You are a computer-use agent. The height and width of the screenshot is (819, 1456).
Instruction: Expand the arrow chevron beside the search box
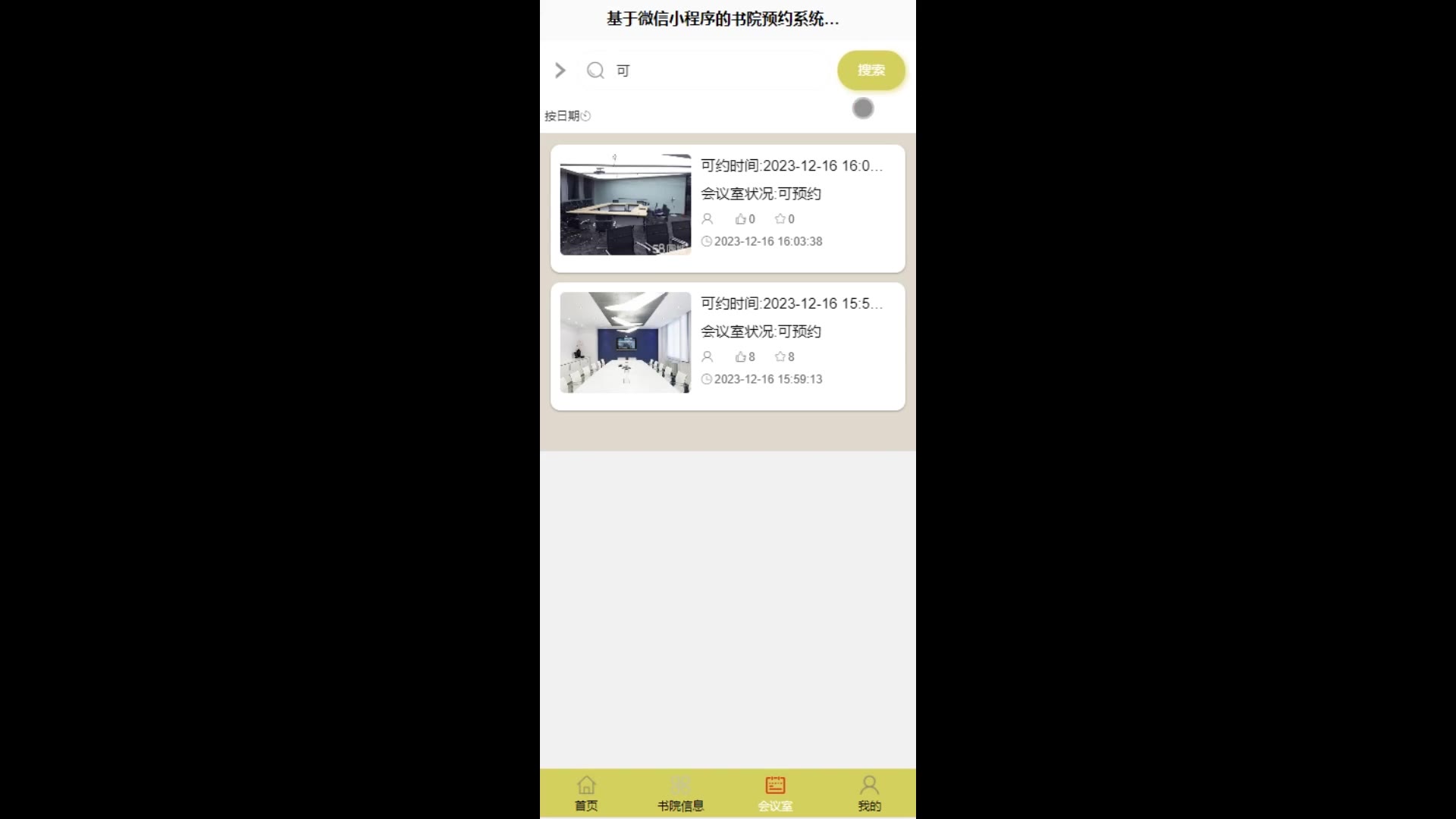pos(560,71)
